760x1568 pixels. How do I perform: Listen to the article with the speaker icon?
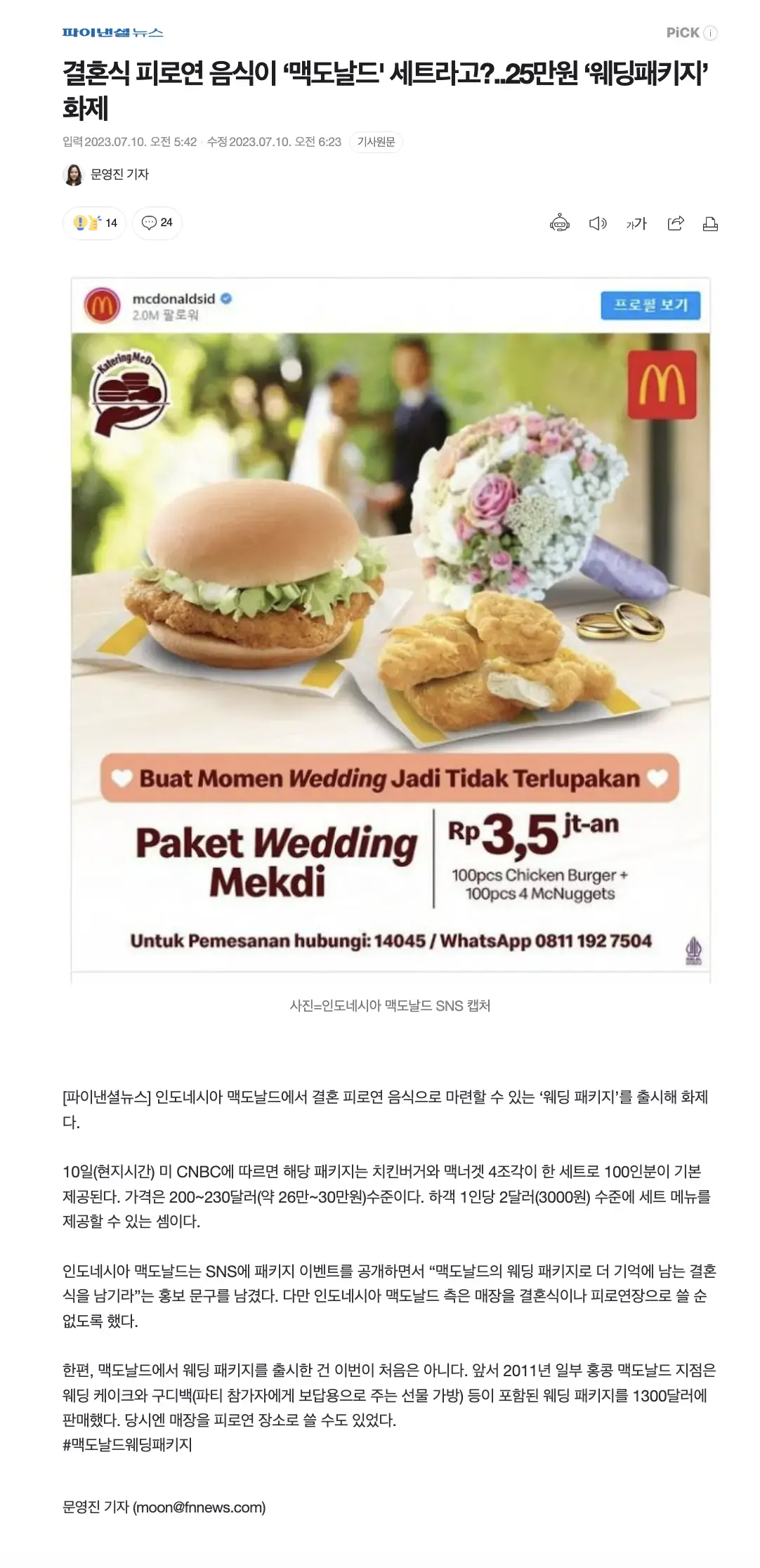pos(597,223)
